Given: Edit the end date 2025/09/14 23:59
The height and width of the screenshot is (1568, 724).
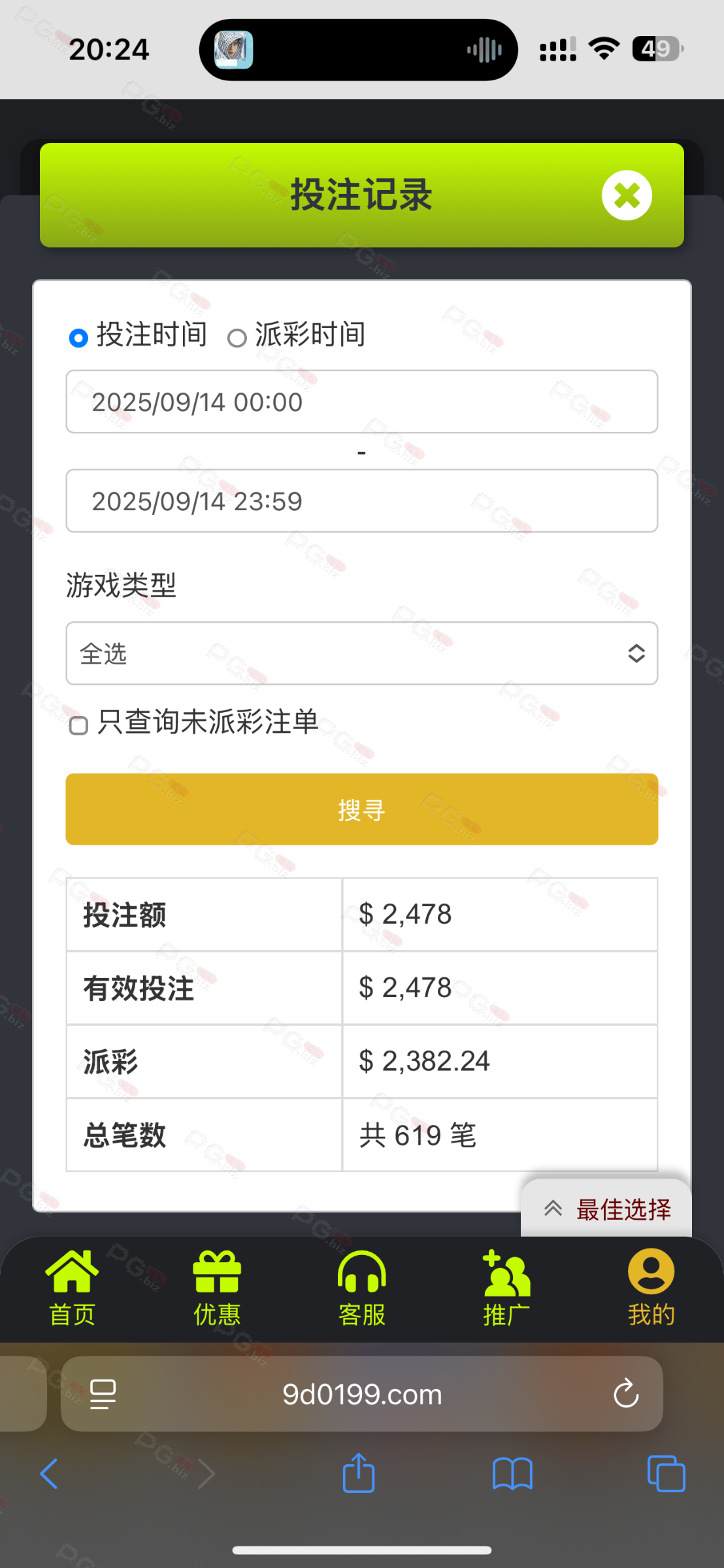Looking at the screenshot, I should coord(361,501).
